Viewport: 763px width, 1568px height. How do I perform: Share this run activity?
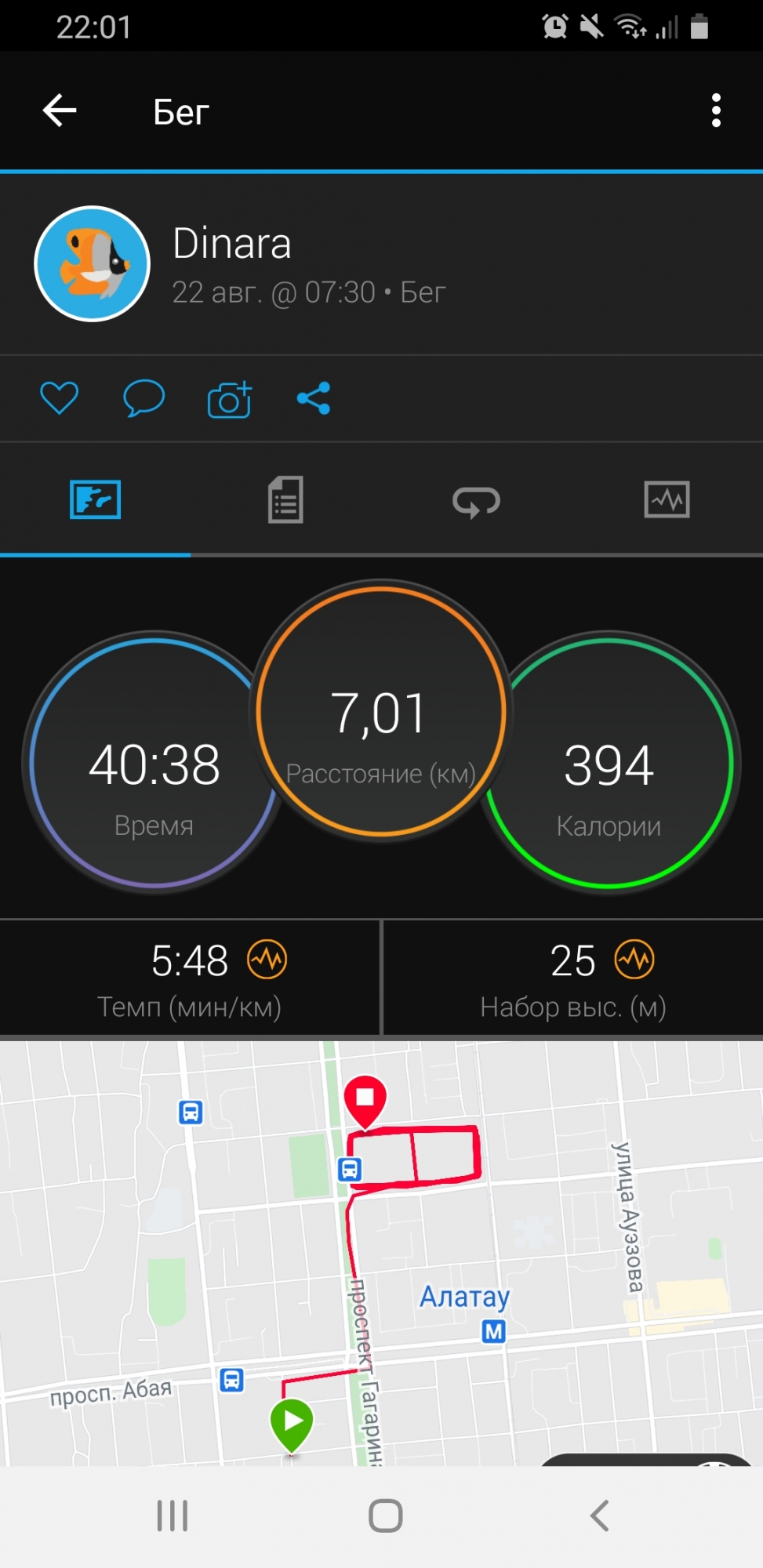tap(314, 398)
